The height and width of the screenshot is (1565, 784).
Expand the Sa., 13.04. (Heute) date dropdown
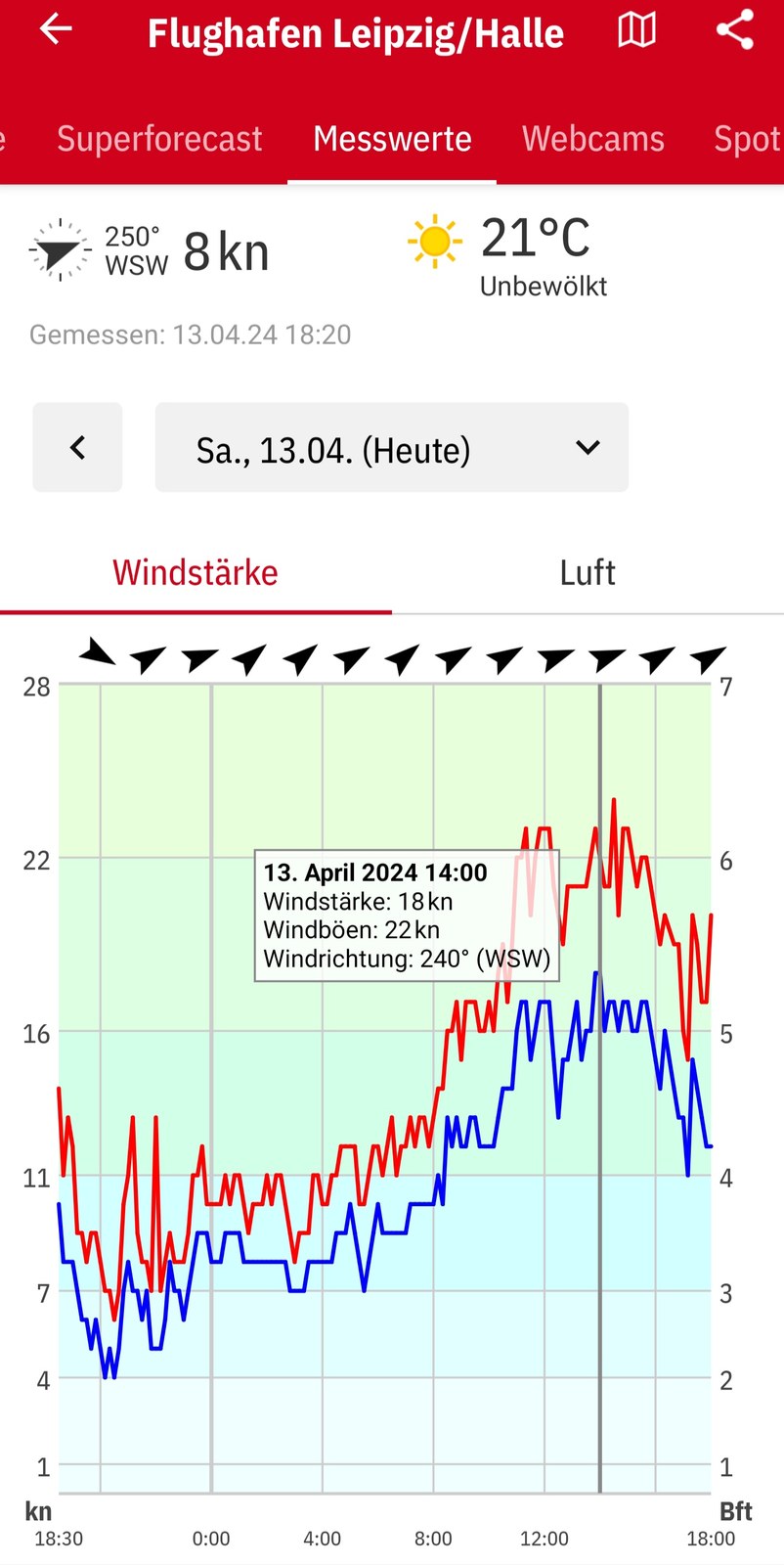tap(392, 447)
